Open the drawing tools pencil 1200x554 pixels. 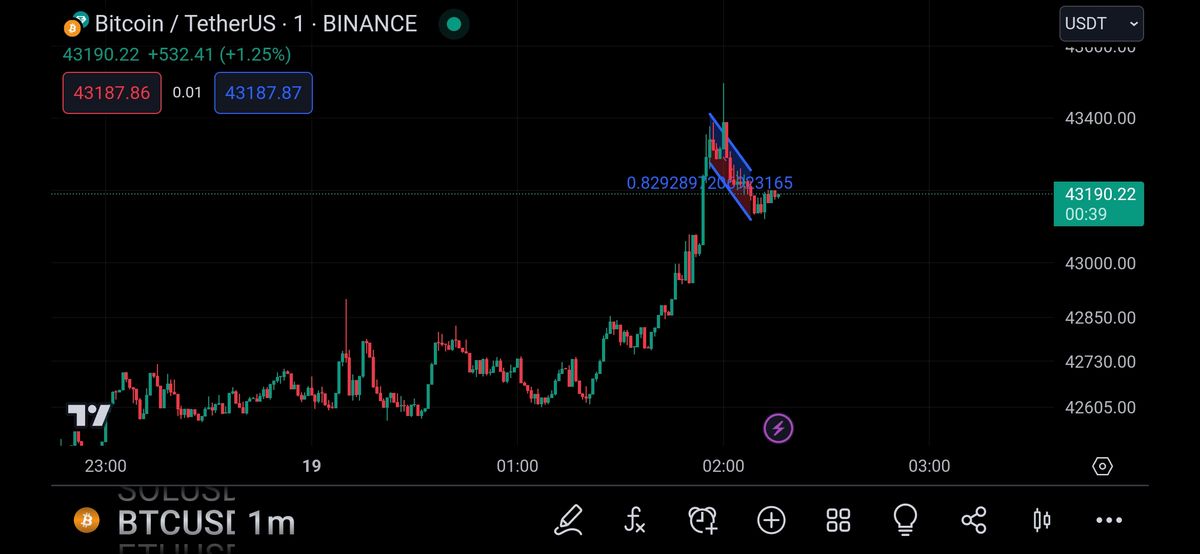tap(568, 519)
